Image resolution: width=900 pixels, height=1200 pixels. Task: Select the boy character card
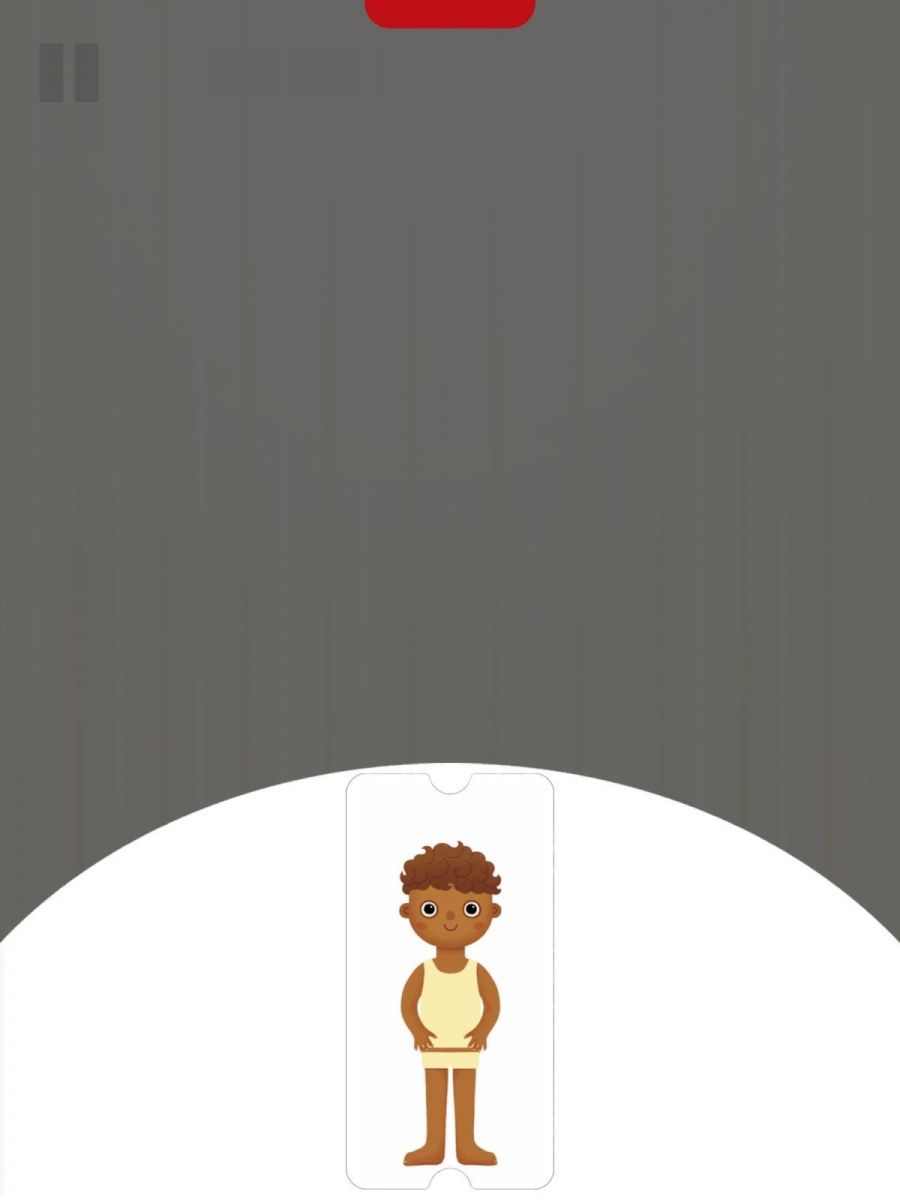coord(450,980)
